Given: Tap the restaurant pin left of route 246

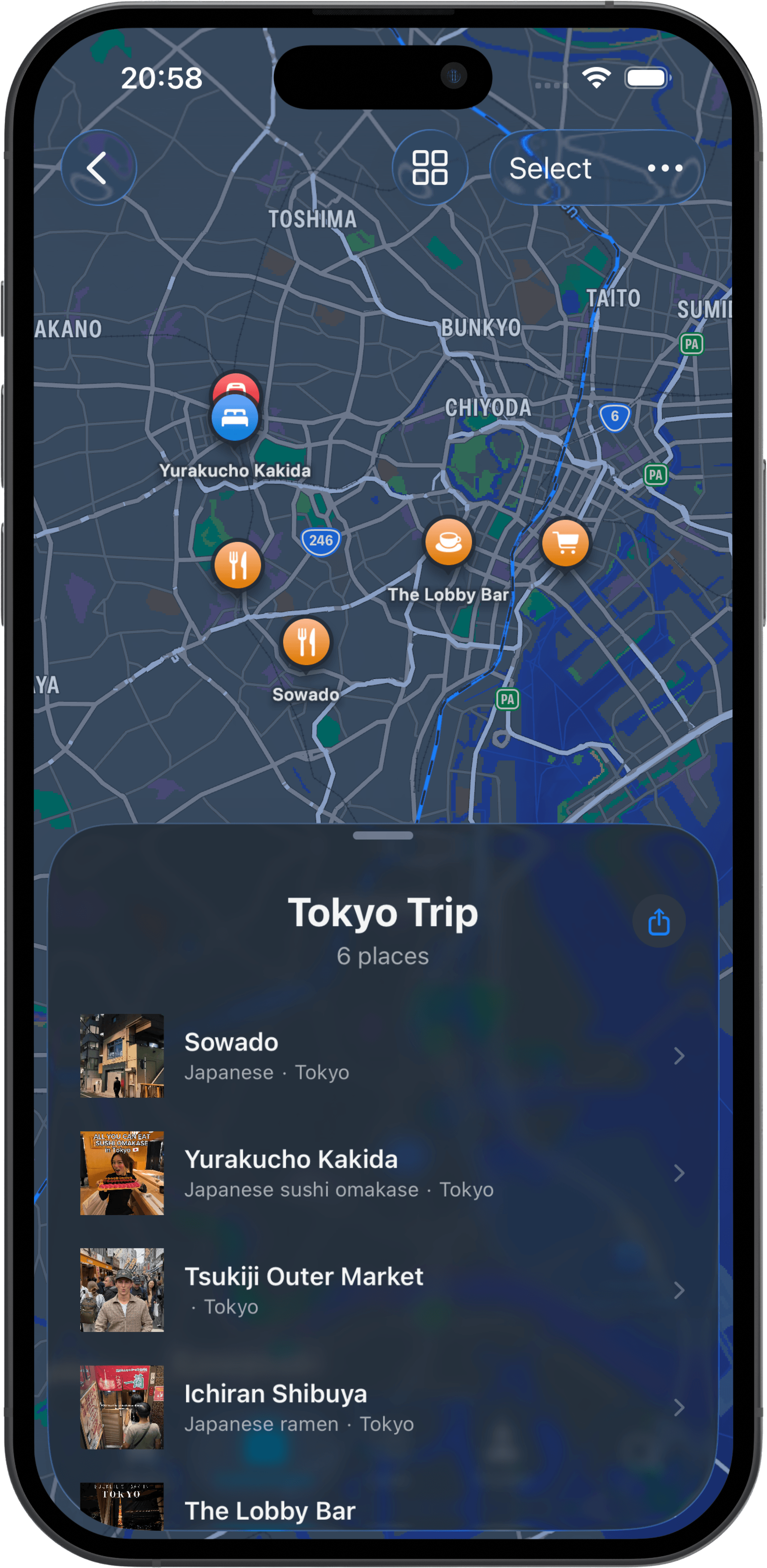Looking at the screenshot, I should click(x=238, y=565).
